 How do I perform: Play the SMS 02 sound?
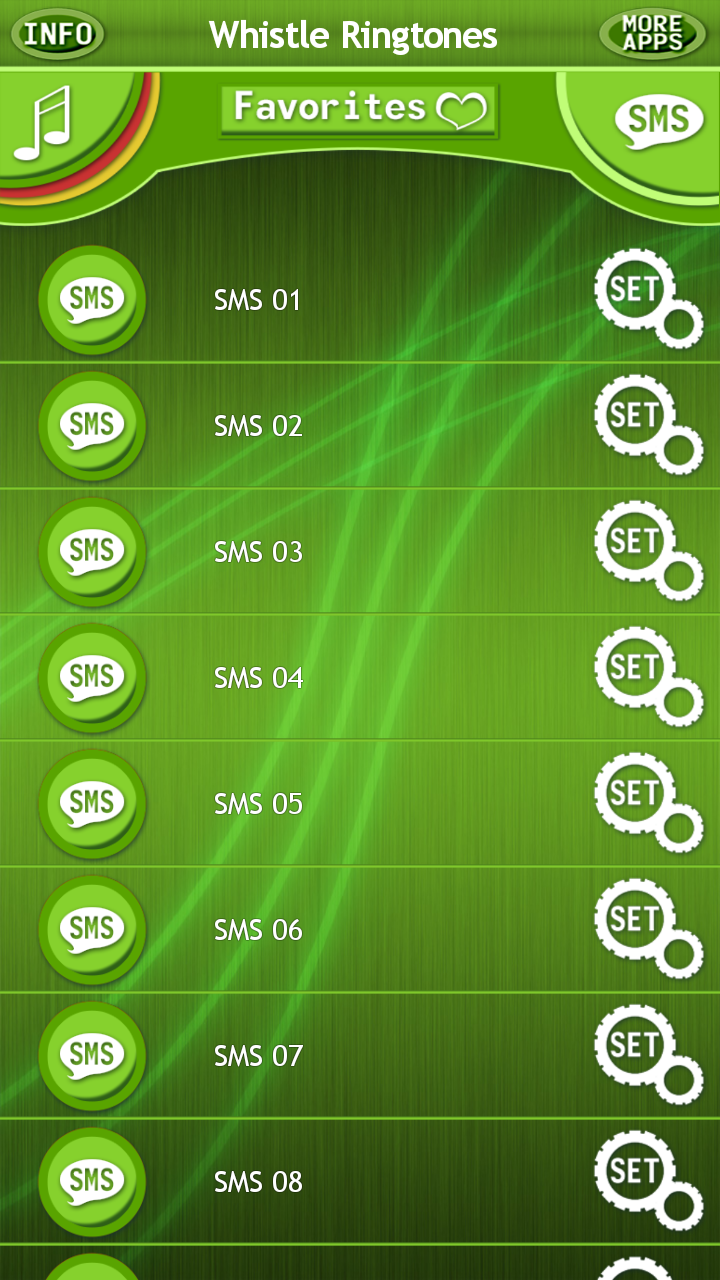pyautogui.click(x=92, y=425)
